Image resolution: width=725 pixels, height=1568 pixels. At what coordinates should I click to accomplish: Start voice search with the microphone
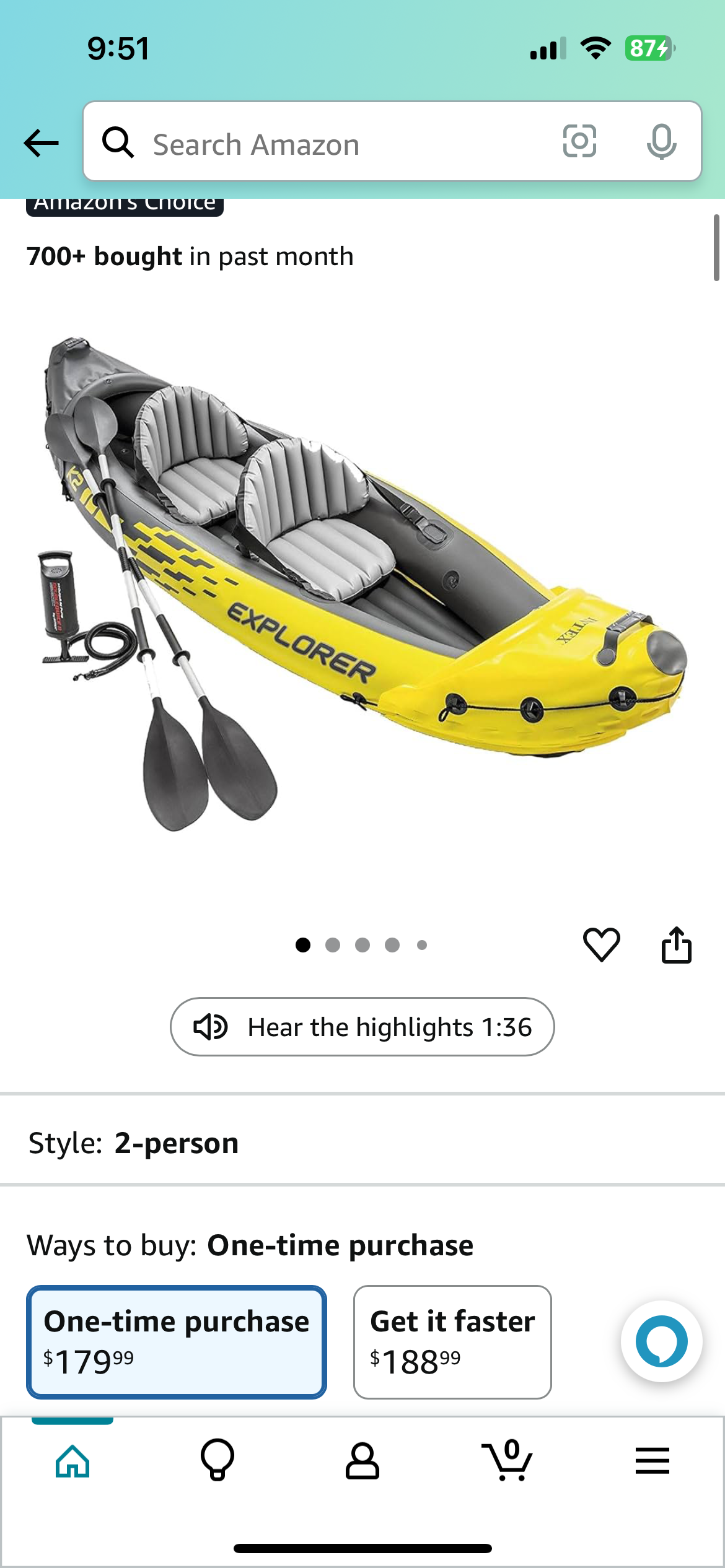point(661,142)
